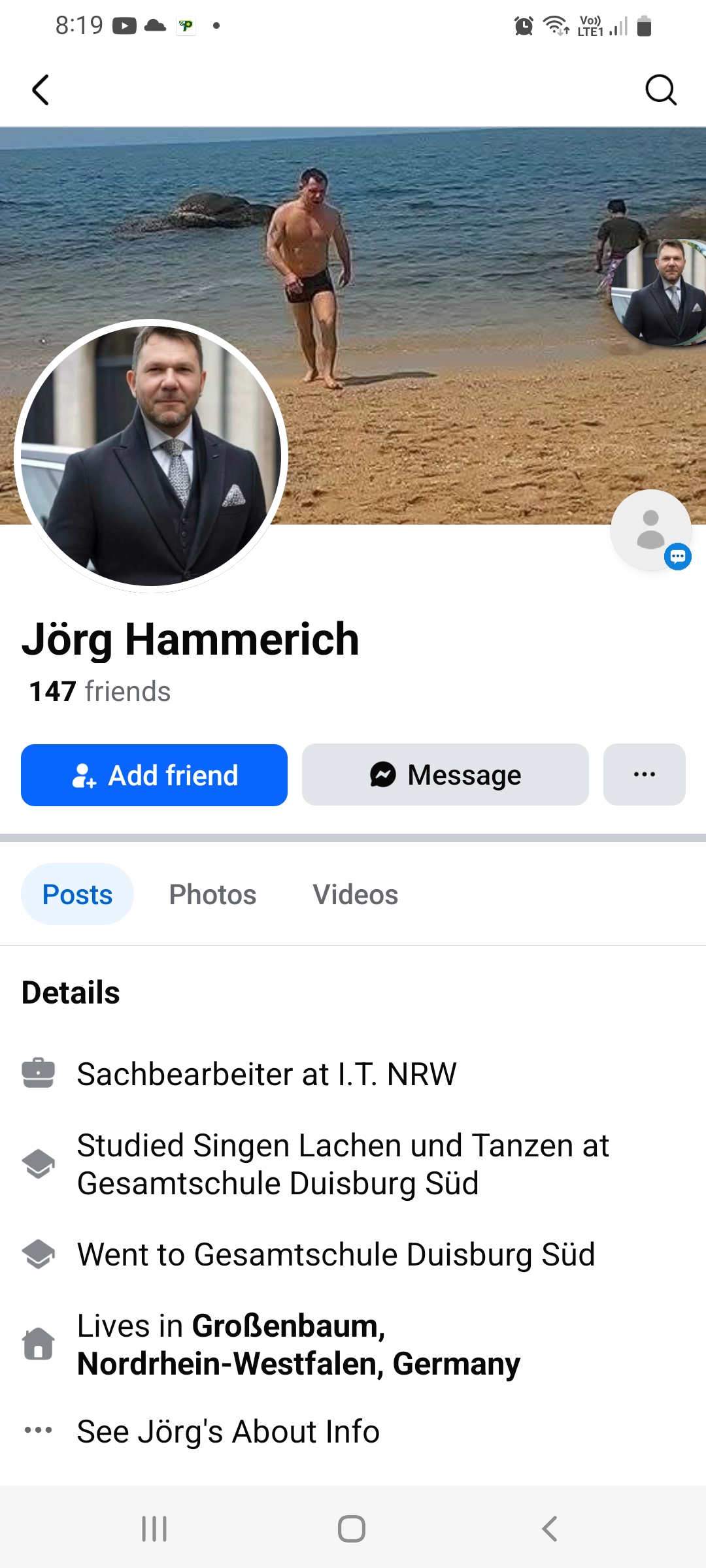The image size is (706, 1568).
Task: Go back using the top-left arrow
Action: (41, 90)
